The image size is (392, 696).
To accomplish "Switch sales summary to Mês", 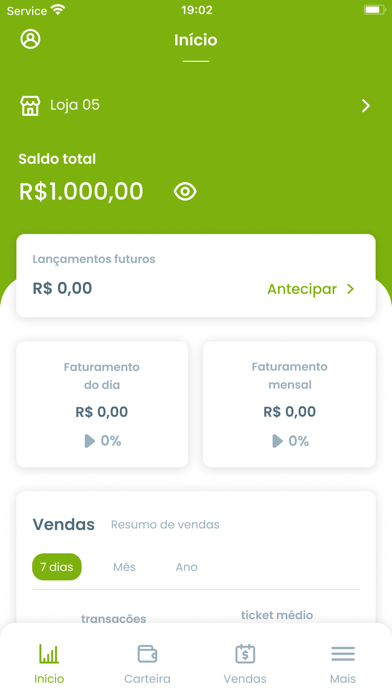I will coord(124,567).
